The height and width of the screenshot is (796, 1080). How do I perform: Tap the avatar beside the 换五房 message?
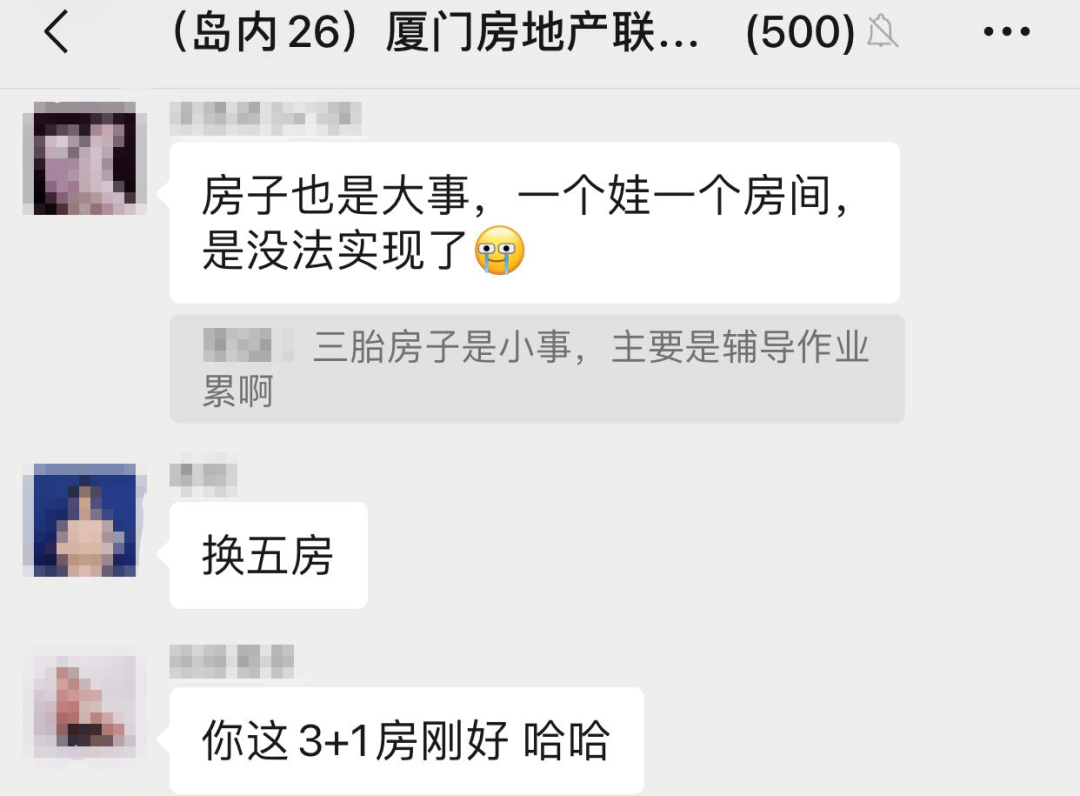85,519
